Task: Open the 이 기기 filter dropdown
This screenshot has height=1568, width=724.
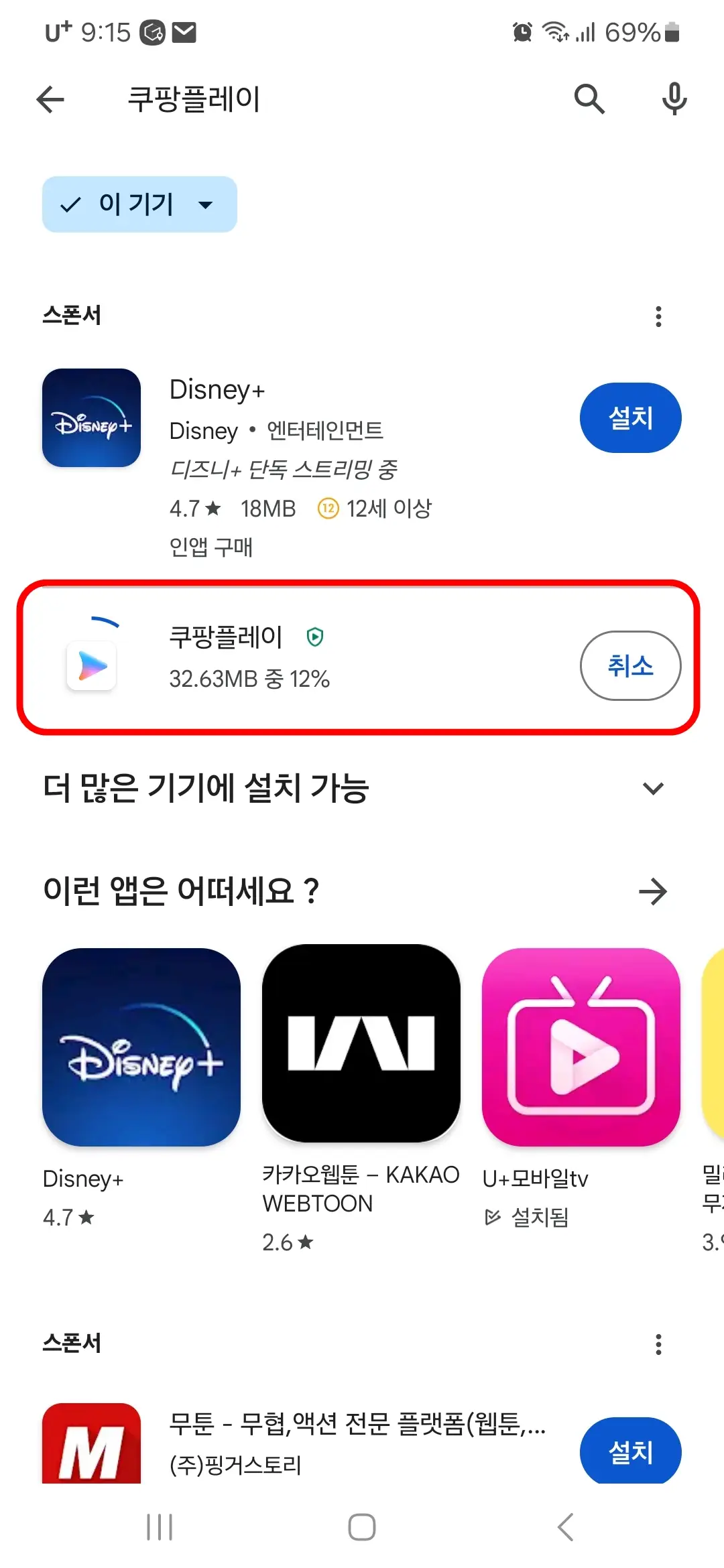Action: (206, 205)
